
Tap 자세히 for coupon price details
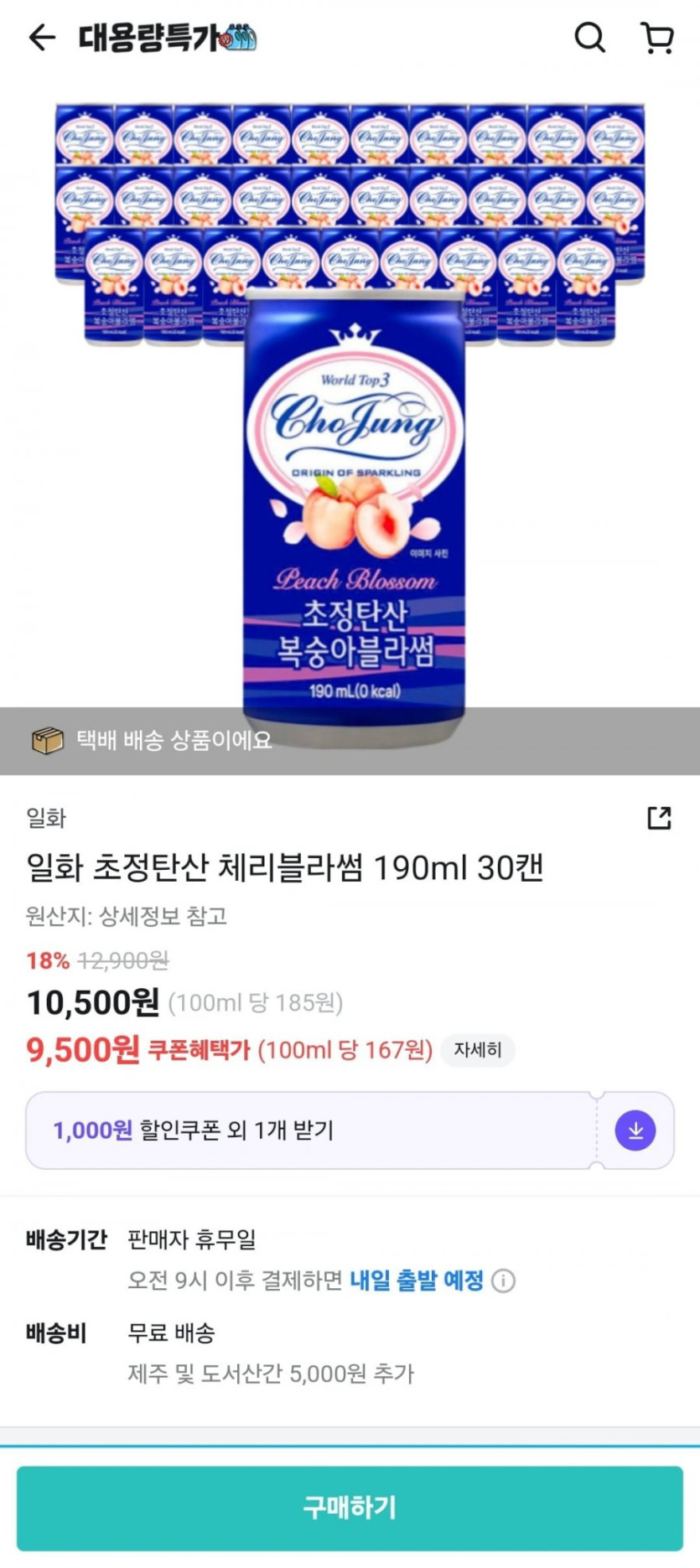(477, 1050)
